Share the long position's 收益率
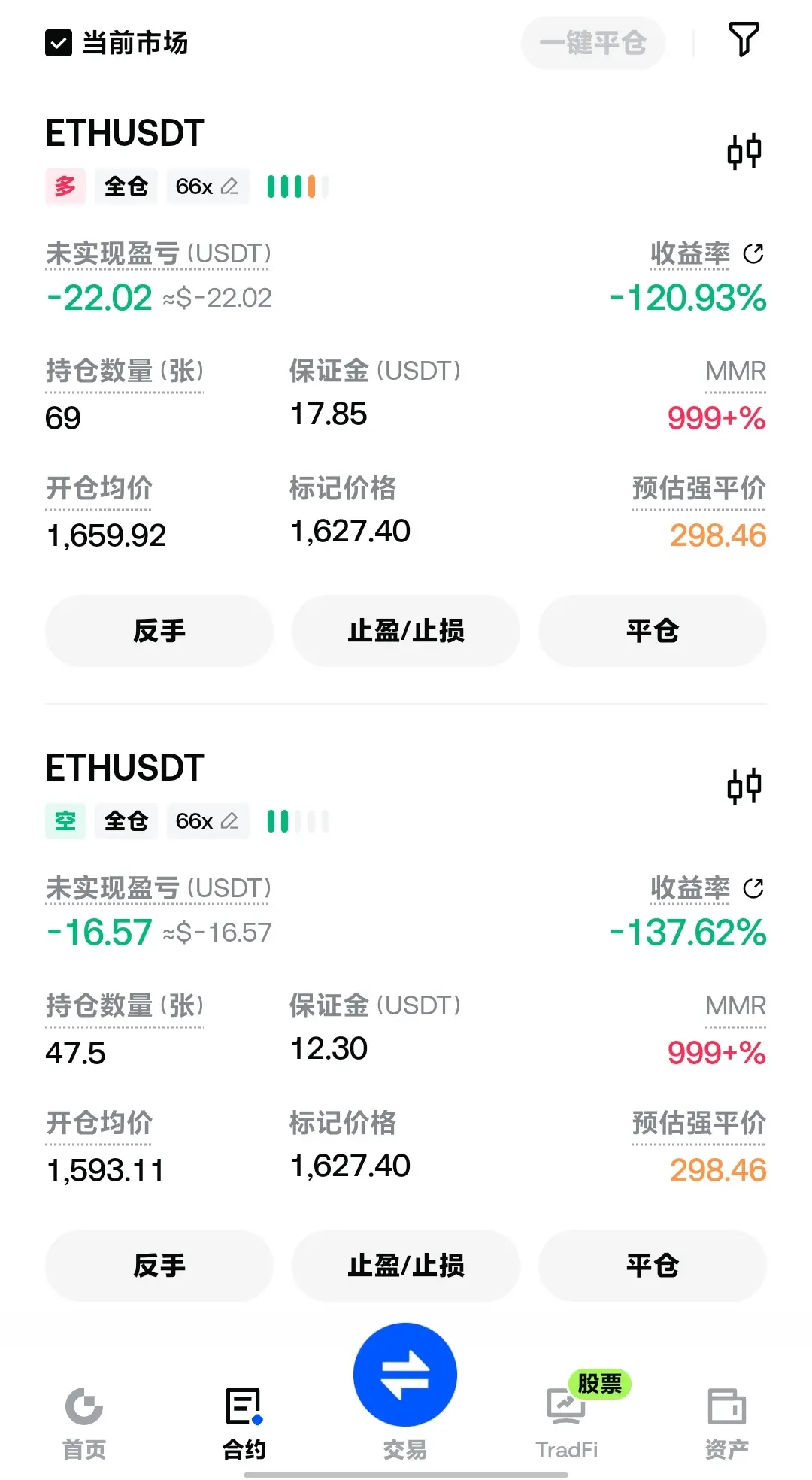The height and width of the screenshot is (1480, 812). coord(753,254)
